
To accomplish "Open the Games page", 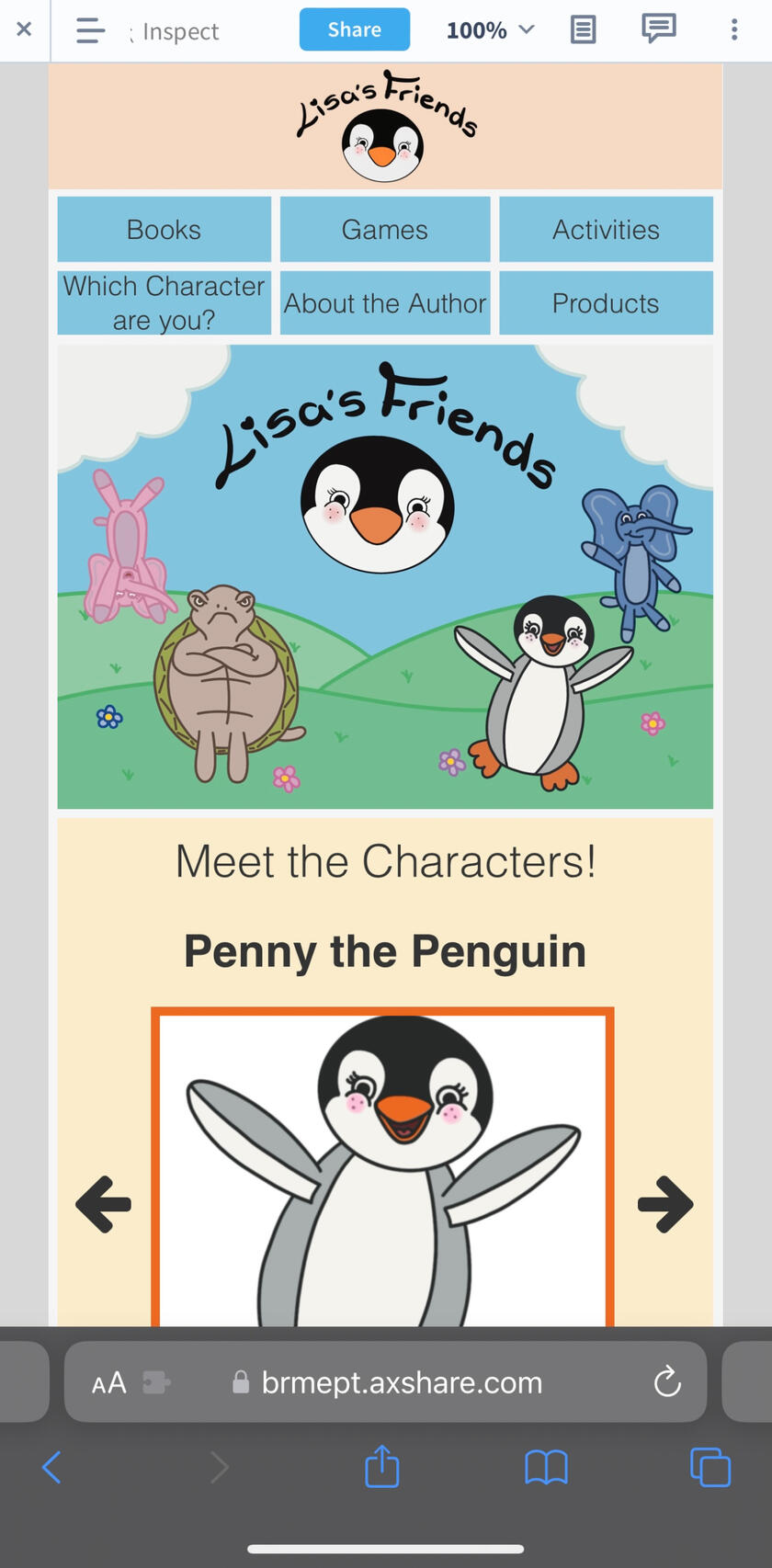I will 384,229.
